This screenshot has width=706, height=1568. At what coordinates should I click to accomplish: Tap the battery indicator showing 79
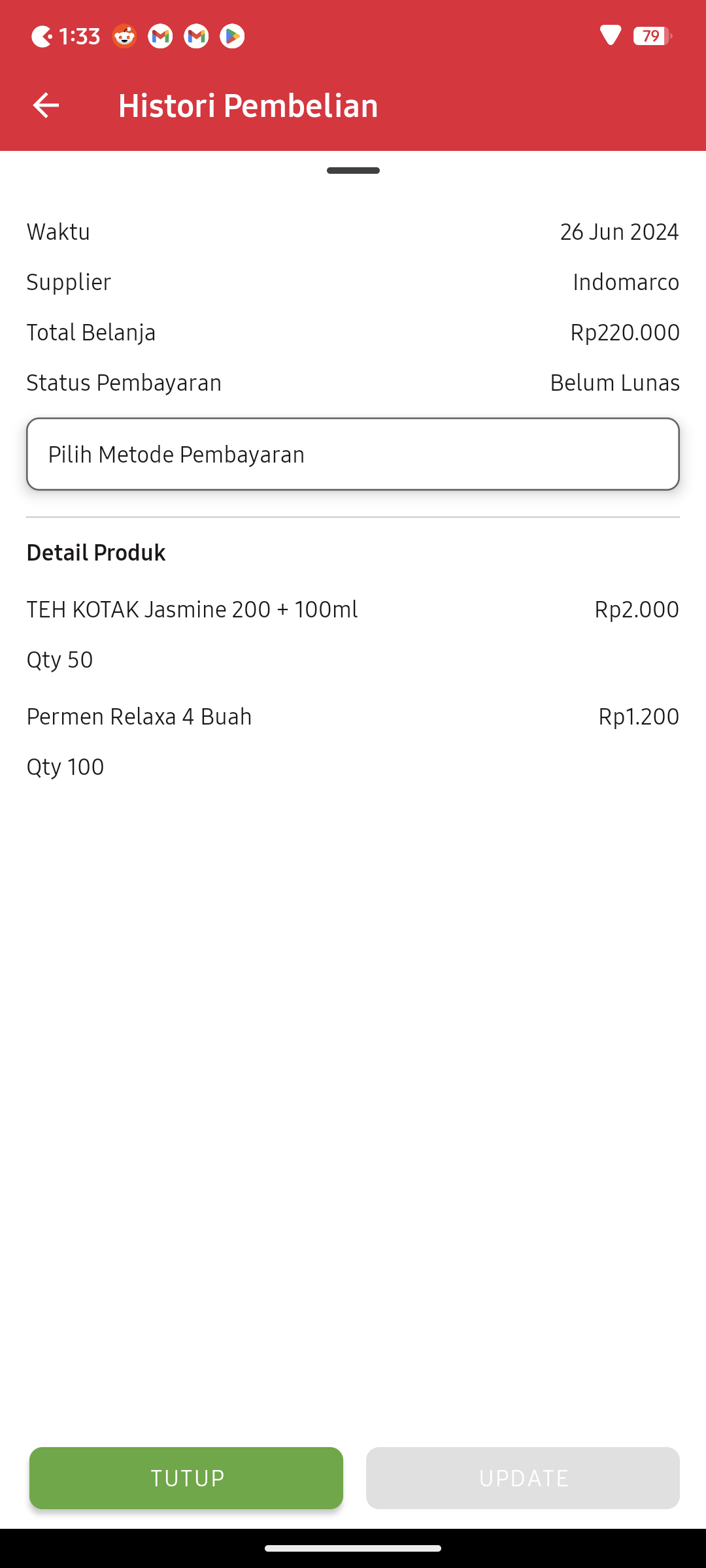(x=650, y=37)
